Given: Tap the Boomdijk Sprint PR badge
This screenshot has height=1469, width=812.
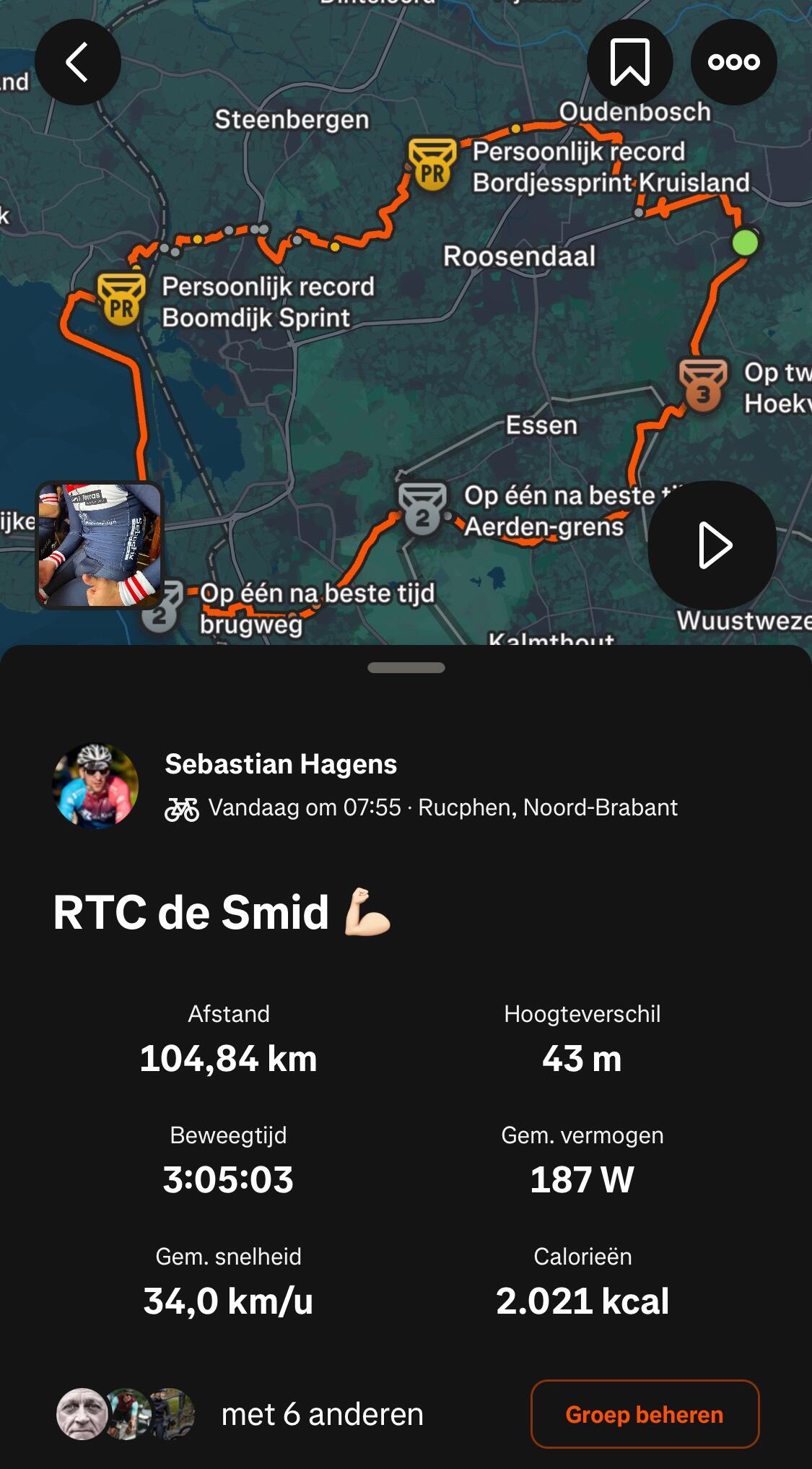Looking at the screenshot, I should (121, 300).
